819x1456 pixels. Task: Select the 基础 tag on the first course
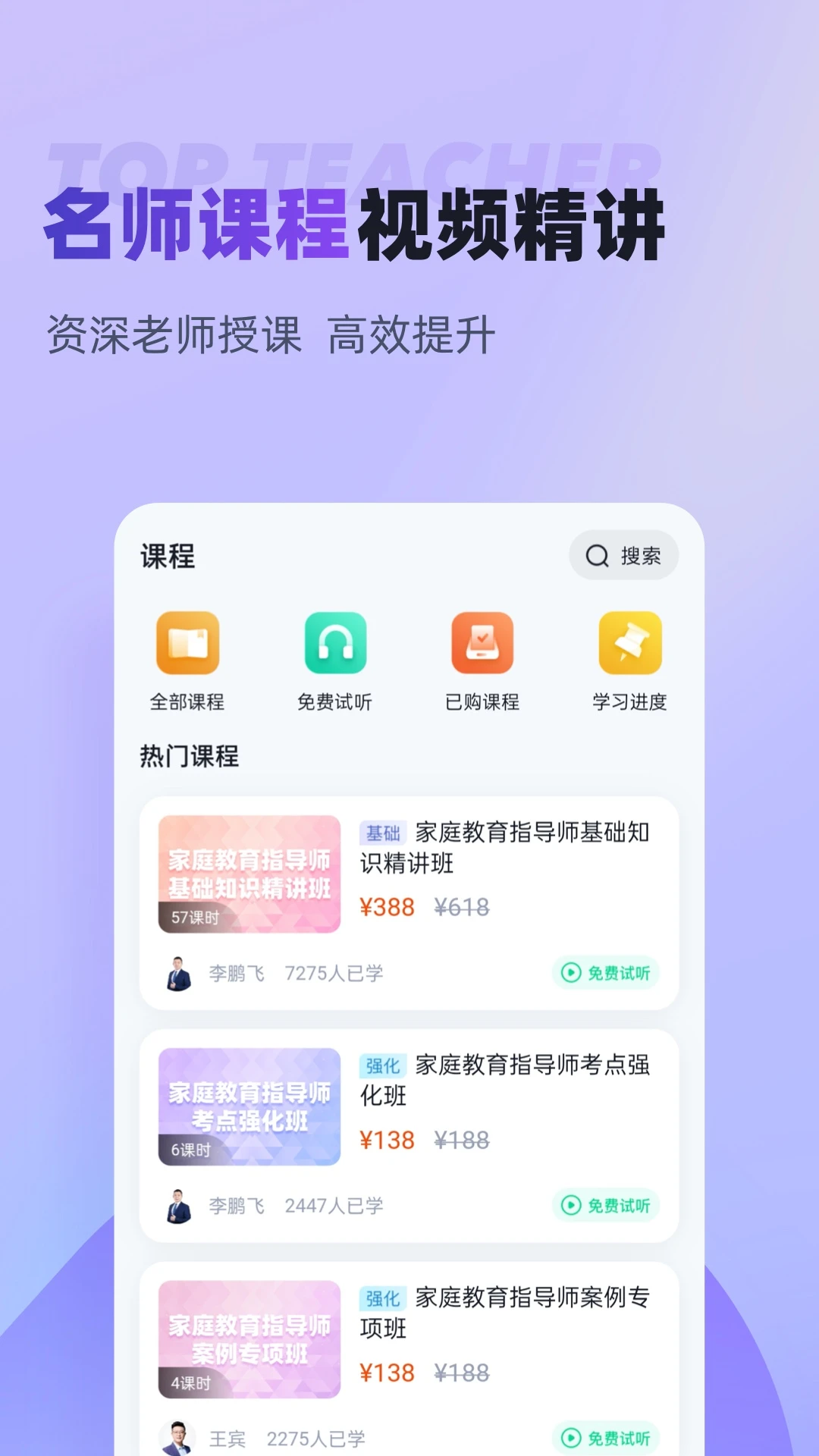click(381, 834)
